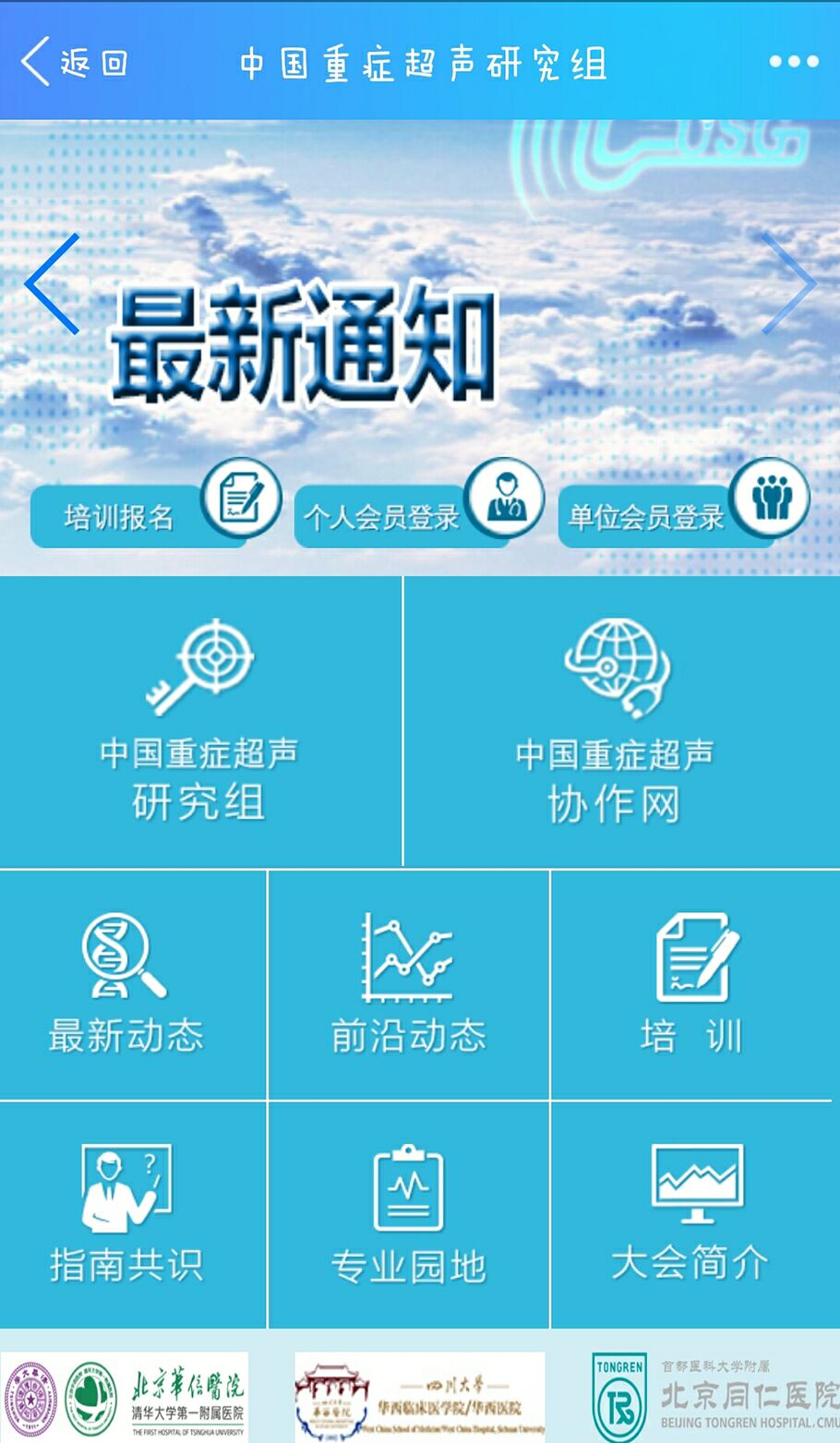Open the 中国重症超声研究组 tile
The image size is (840, 1443).
[x=199, y=722]
